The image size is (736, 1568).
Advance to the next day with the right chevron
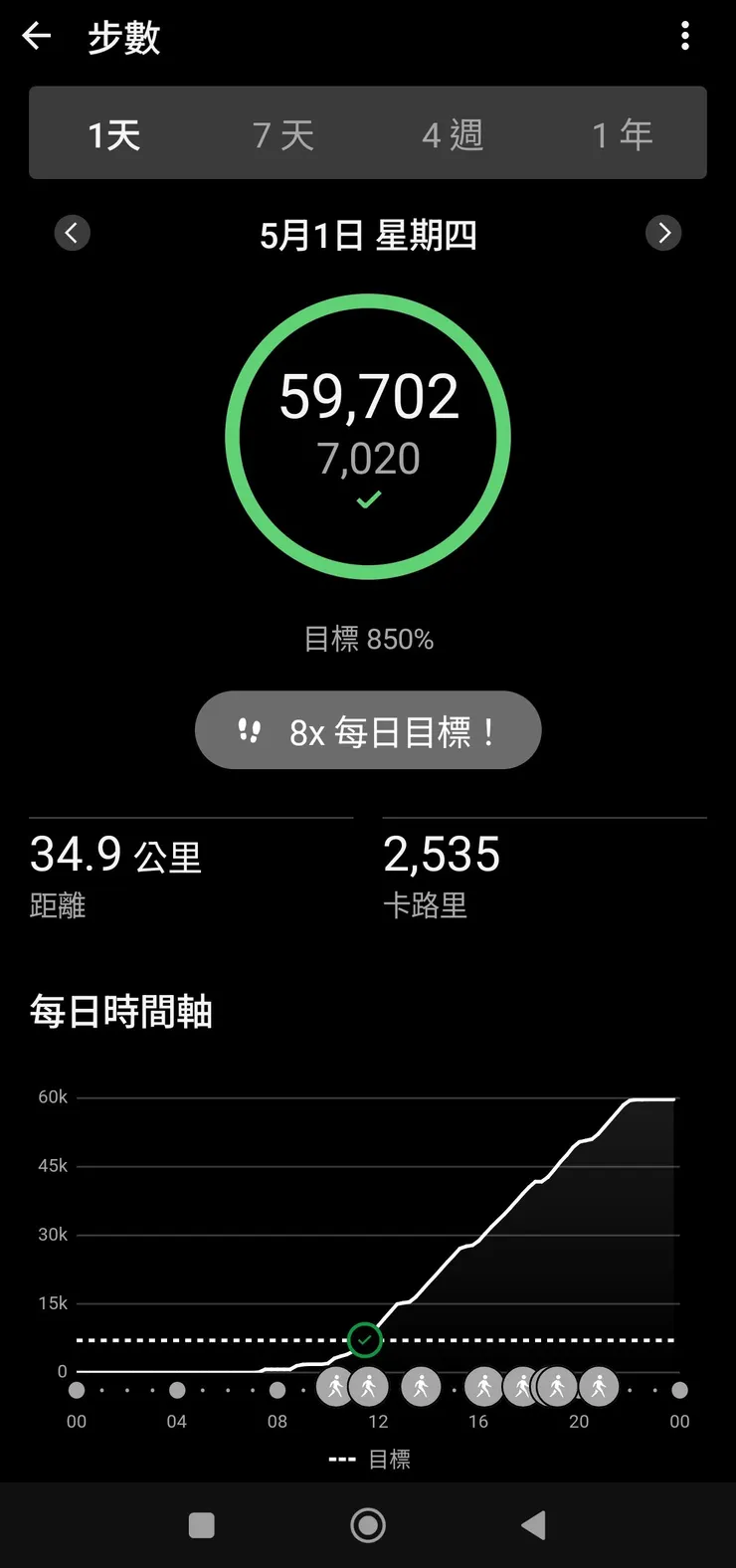[x=663, y=233]
